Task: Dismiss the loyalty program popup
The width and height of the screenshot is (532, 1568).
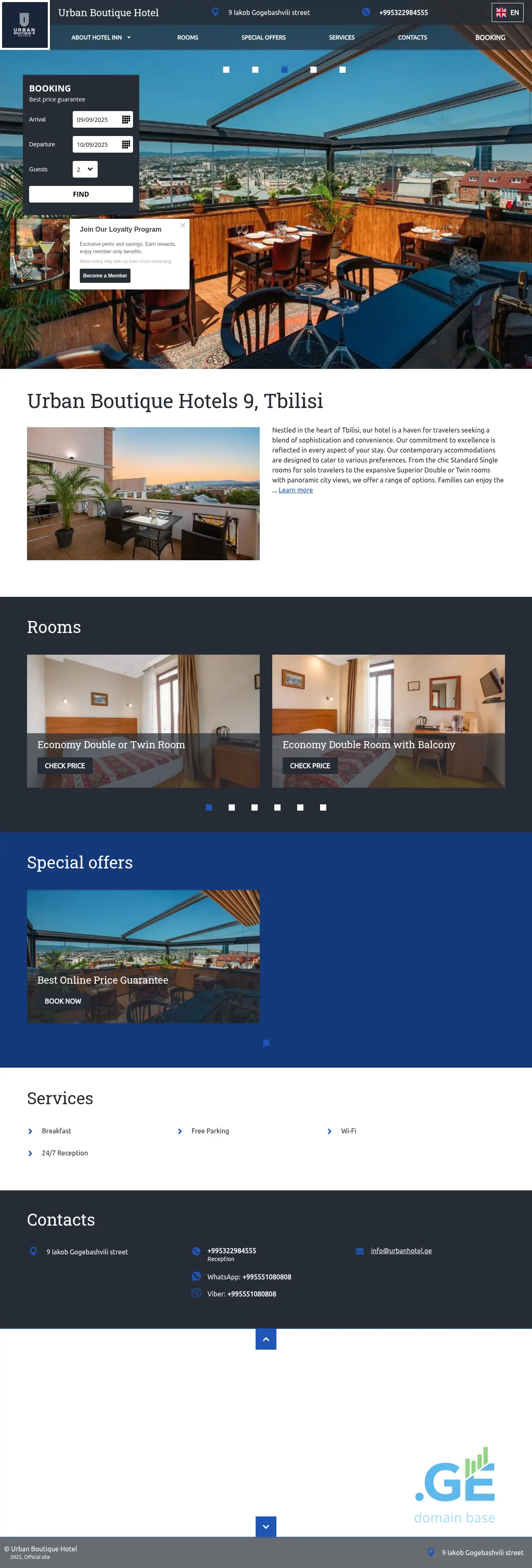Action: click(182, 226)
